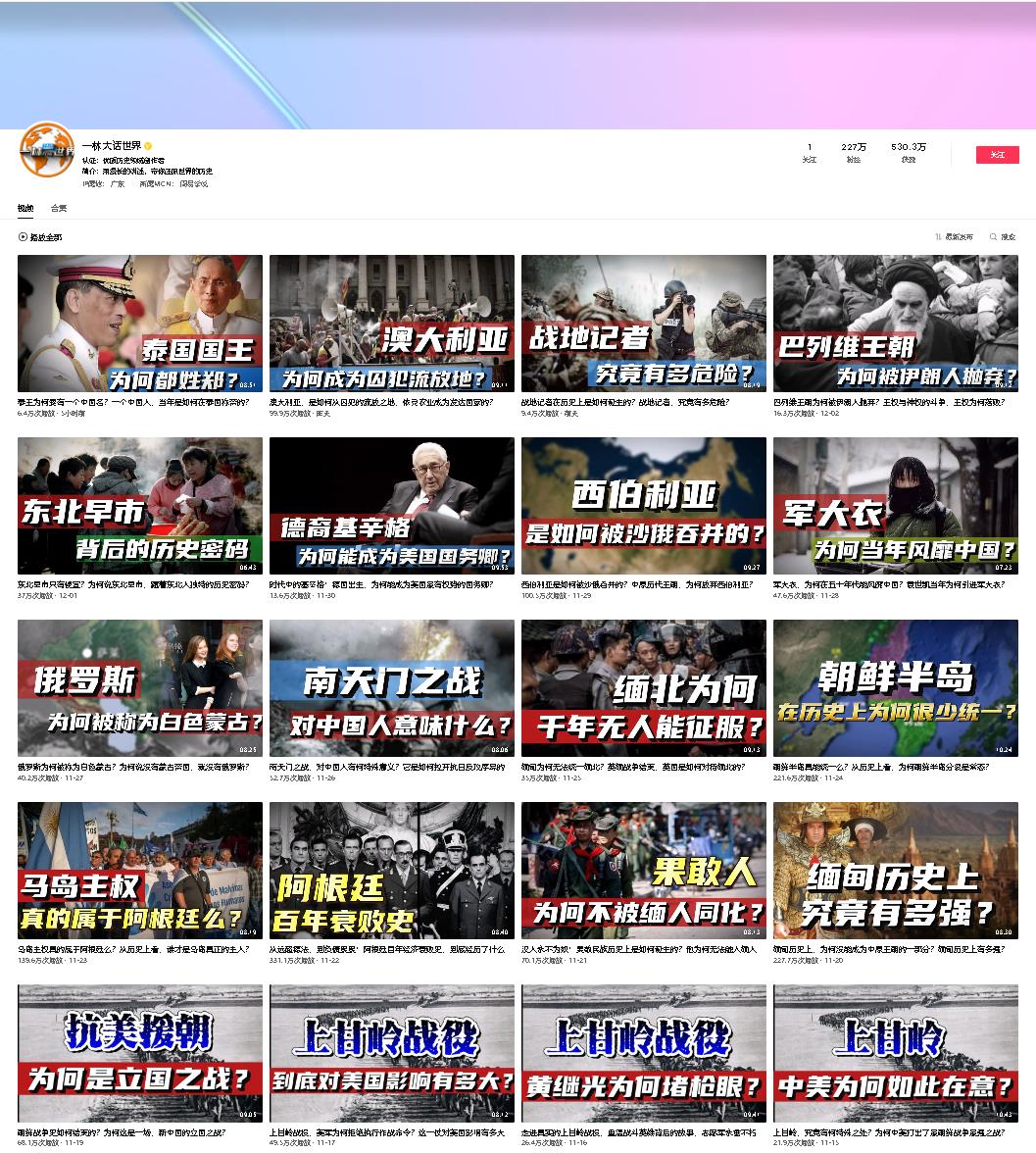
Task: Select the 视频 tab
Action: (x=25, y=208)
